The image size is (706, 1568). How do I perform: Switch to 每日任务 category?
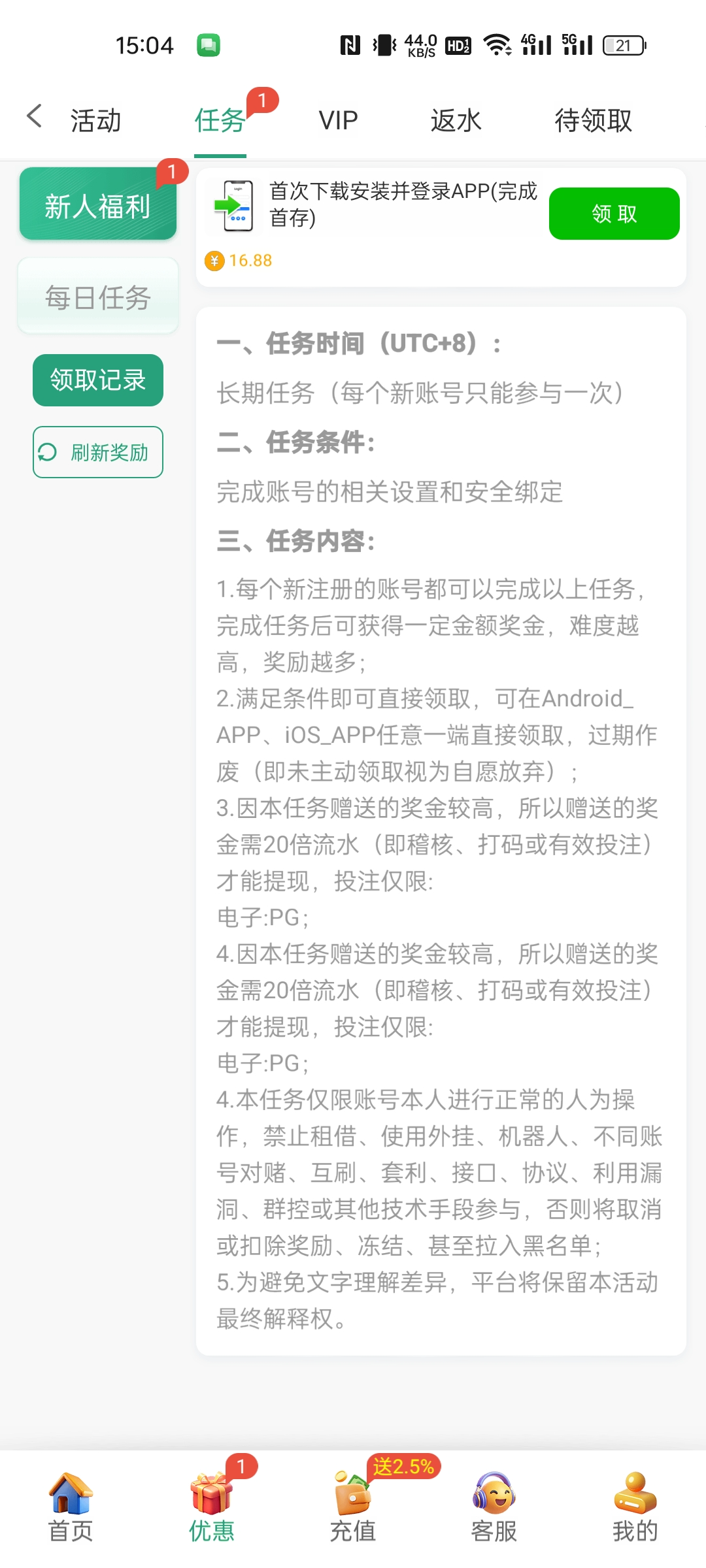coord(98,297)
